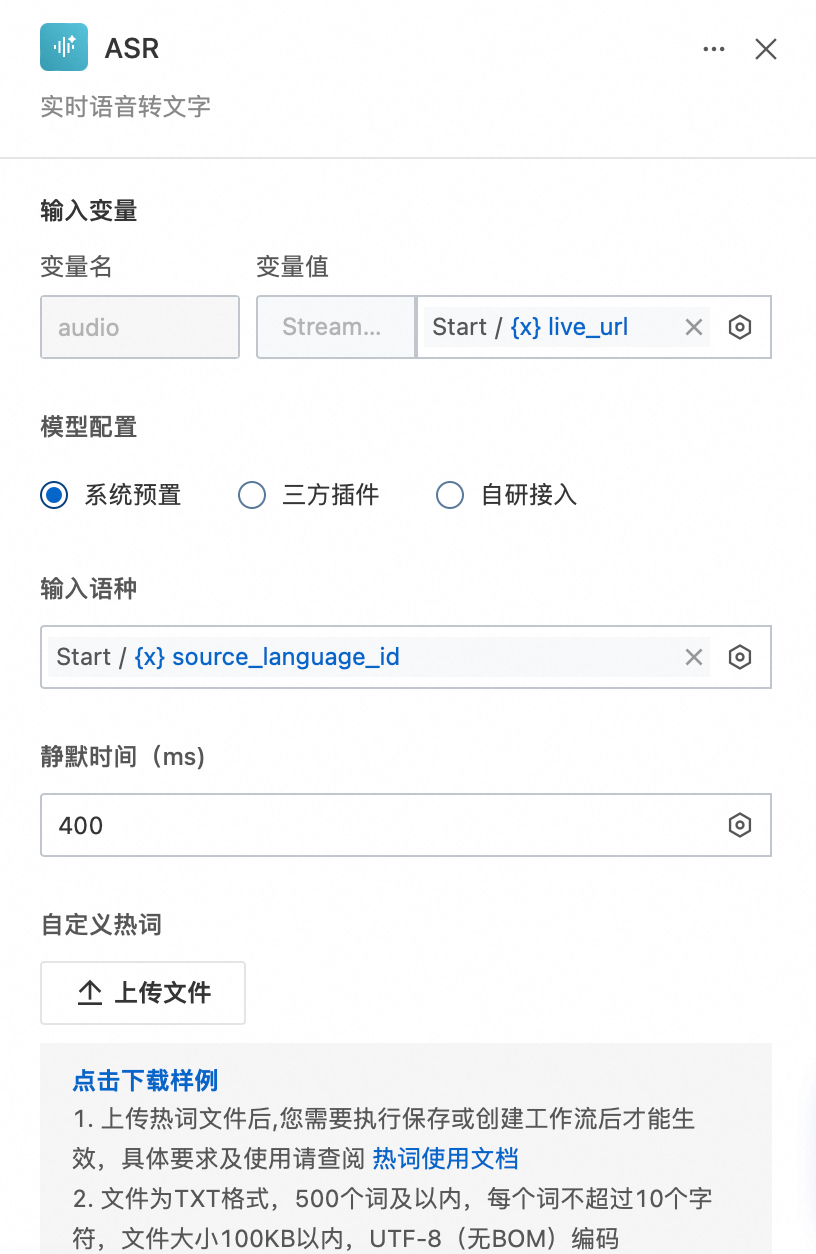Pick the 自研接入 model option
Image resolution: width=816 pixels, height=1254 pixels.
(451, 495)
